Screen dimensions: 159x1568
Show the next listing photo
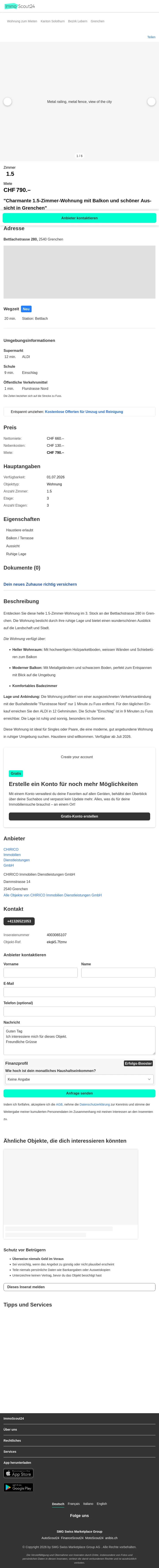pos(151,102)
